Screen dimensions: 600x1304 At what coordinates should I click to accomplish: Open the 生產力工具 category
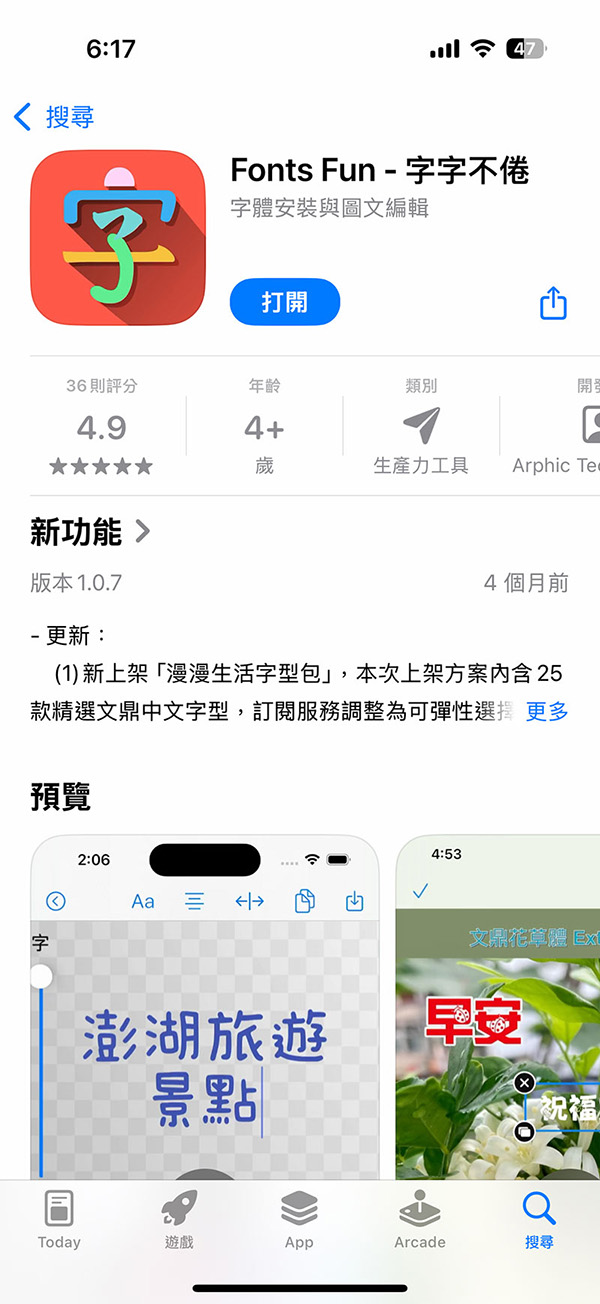point(420,427)
